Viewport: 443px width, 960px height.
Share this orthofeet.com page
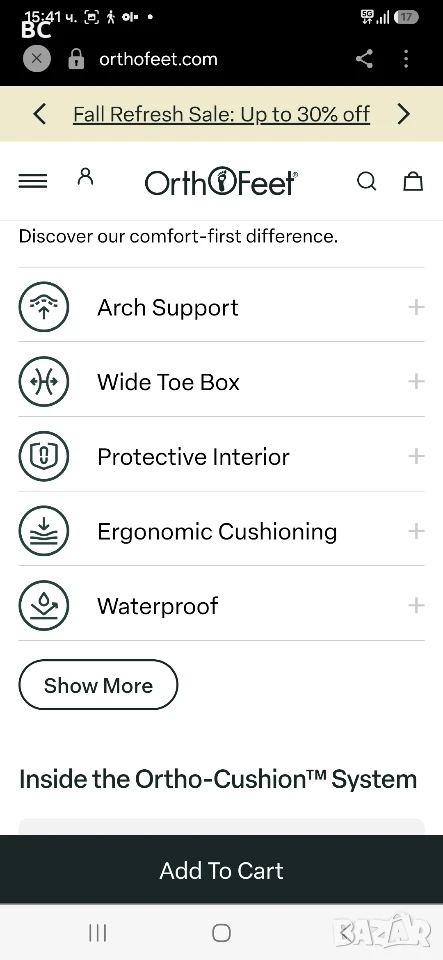coord(364,59)
